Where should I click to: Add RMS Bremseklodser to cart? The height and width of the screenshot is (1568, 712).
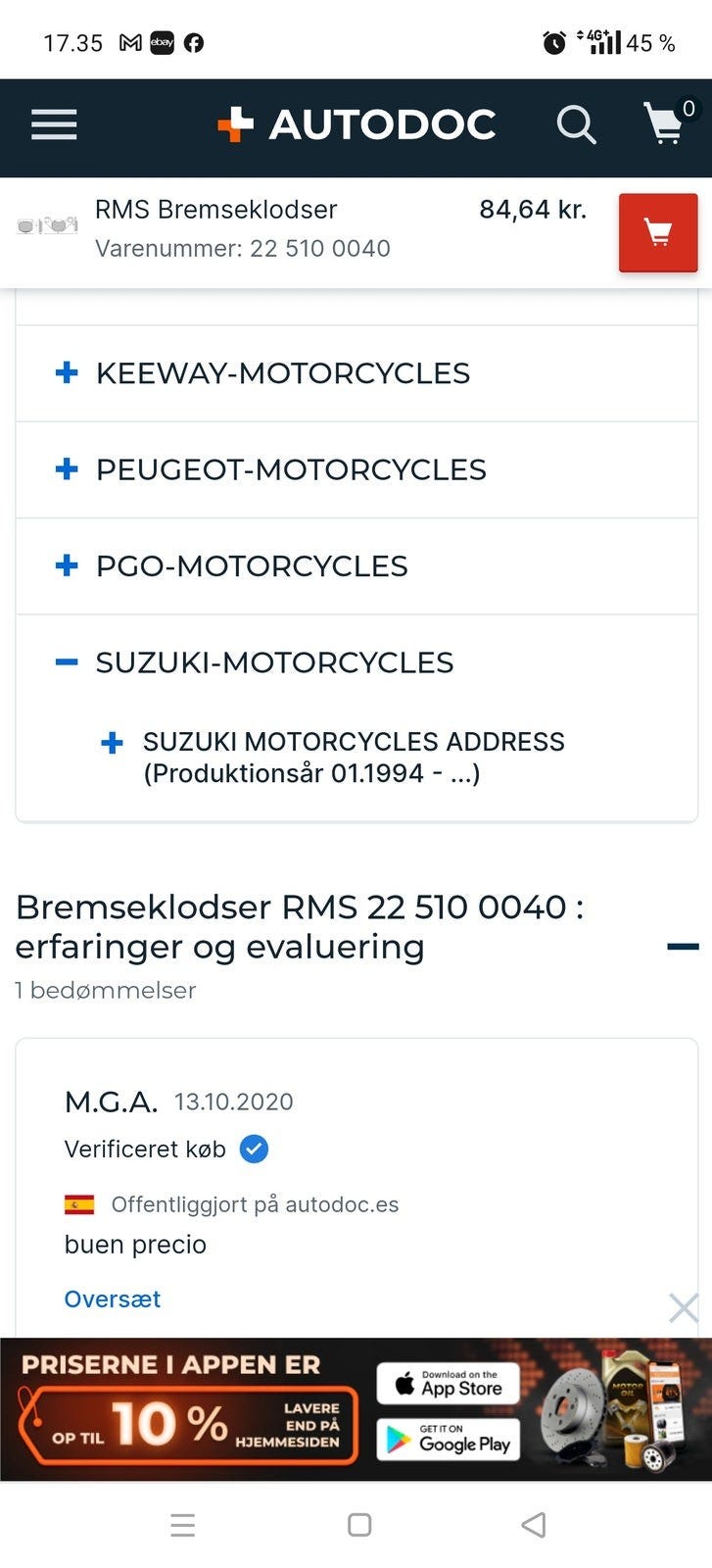click(x=657, y=232)
